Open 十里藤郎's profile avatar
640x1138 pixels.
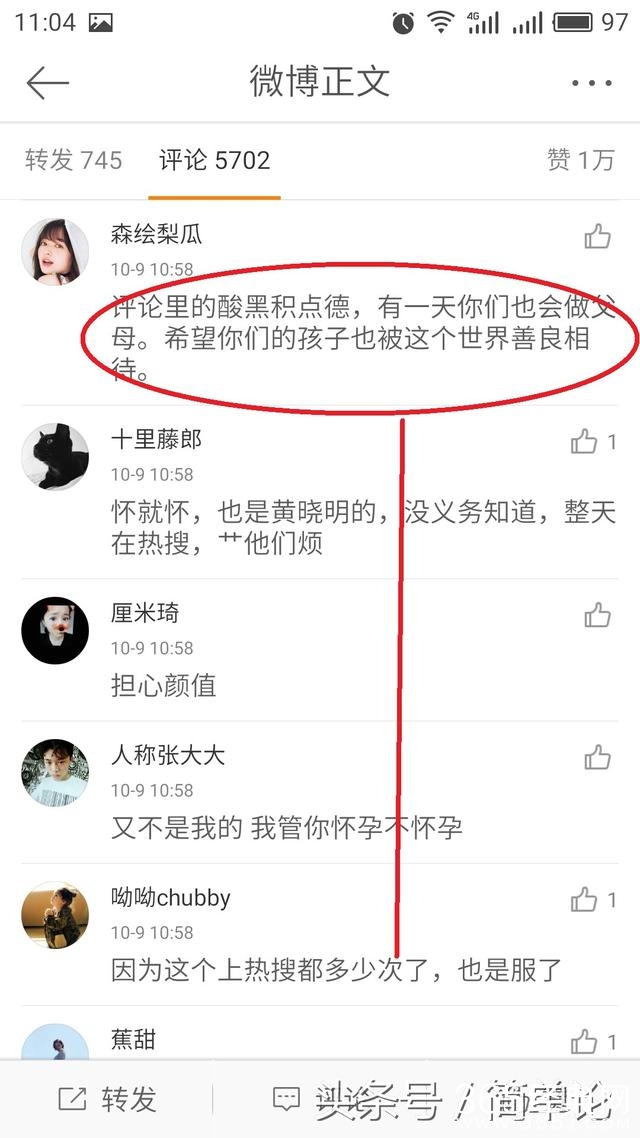click(55, 456)
